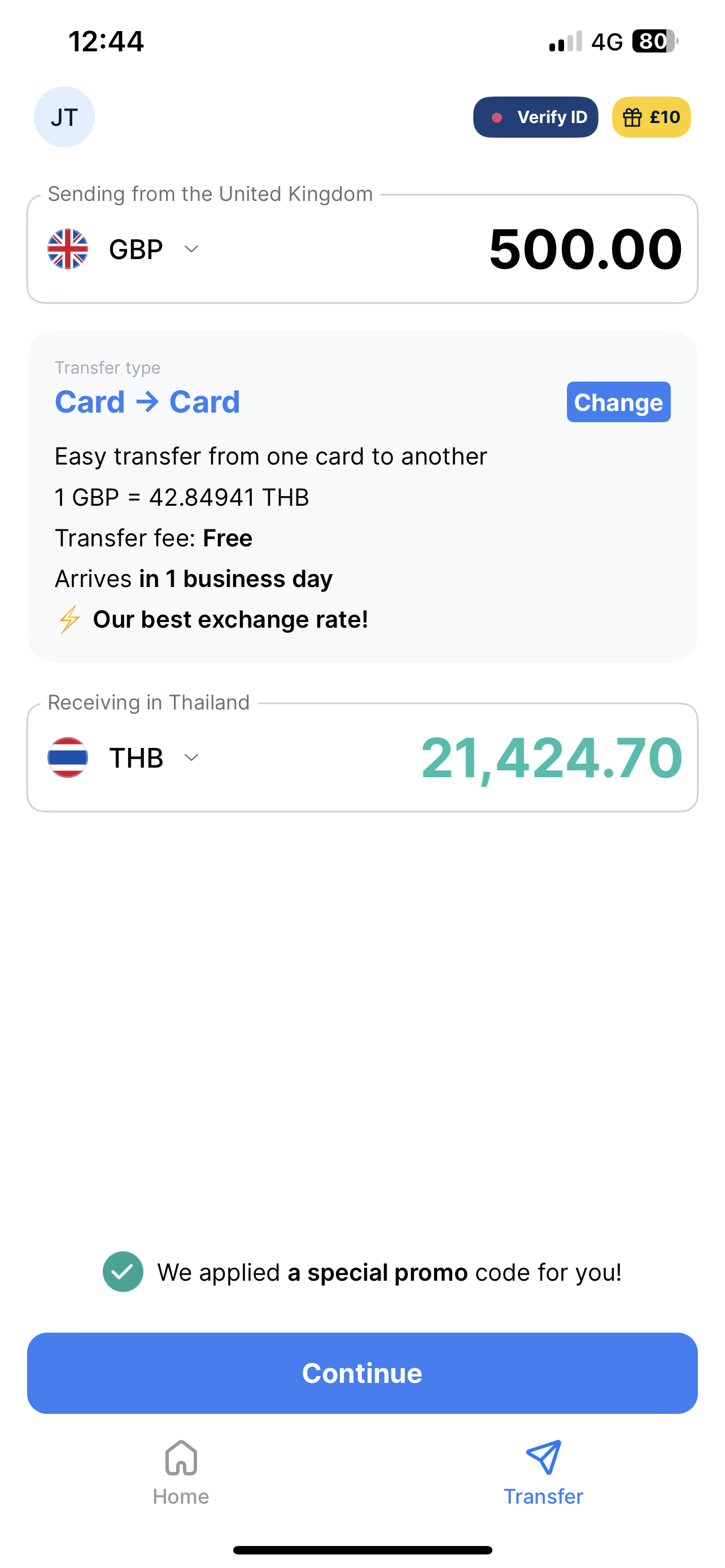Open the £10 gift reward

[650, 117]
